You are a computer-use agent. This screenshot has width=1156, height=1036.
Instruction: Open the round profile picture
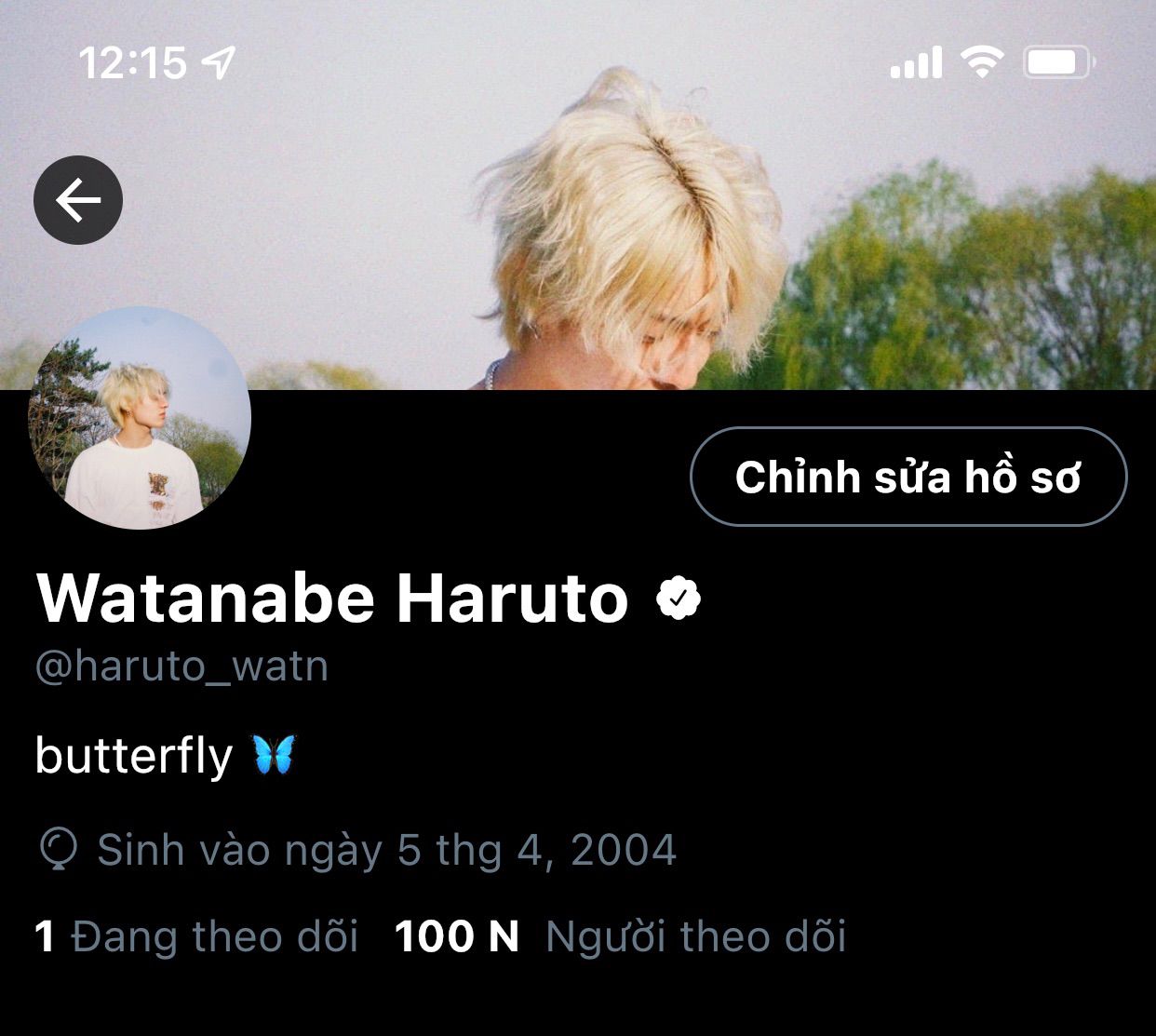140,418
